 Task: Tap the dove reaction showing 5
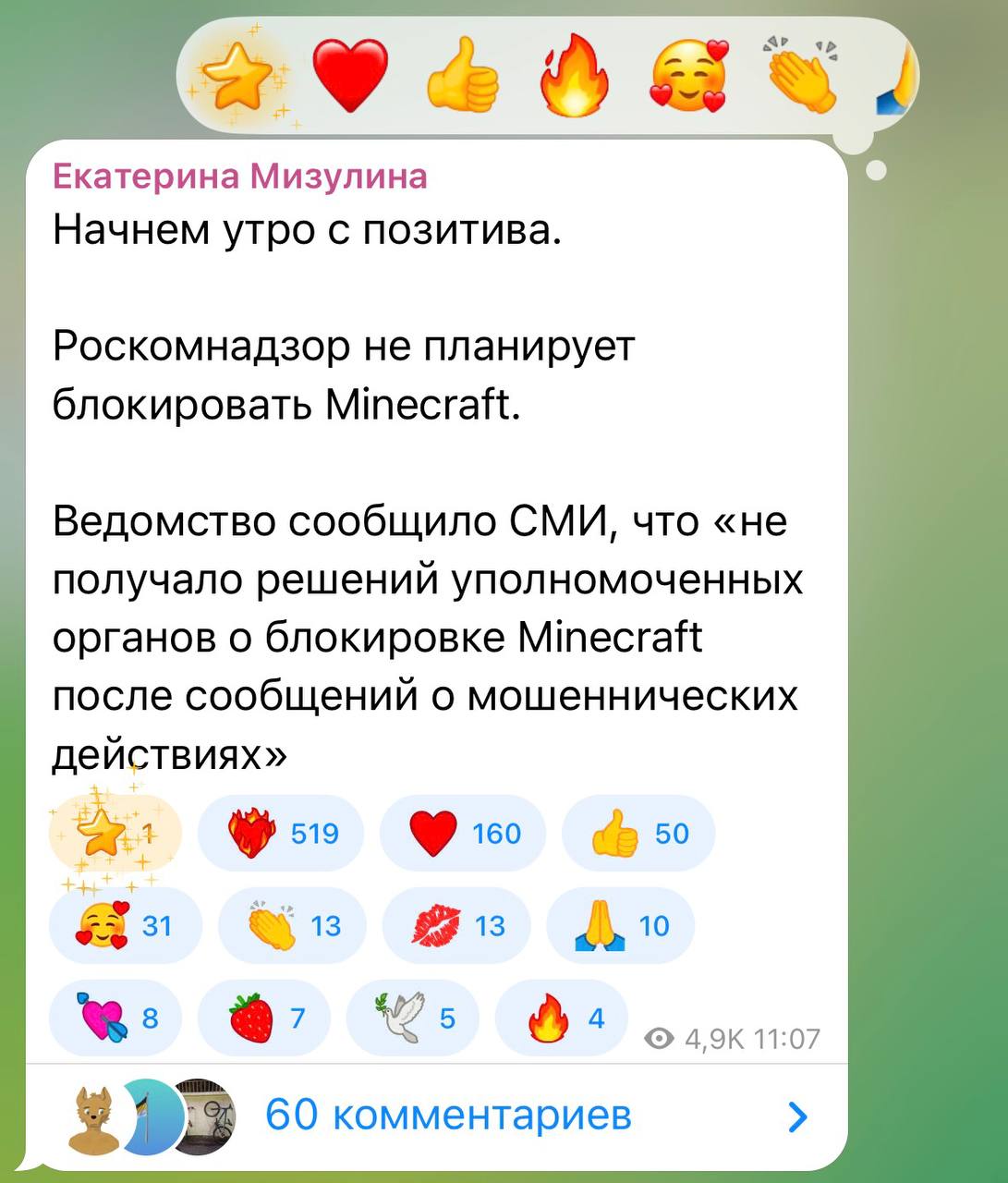pos(412,1018)
